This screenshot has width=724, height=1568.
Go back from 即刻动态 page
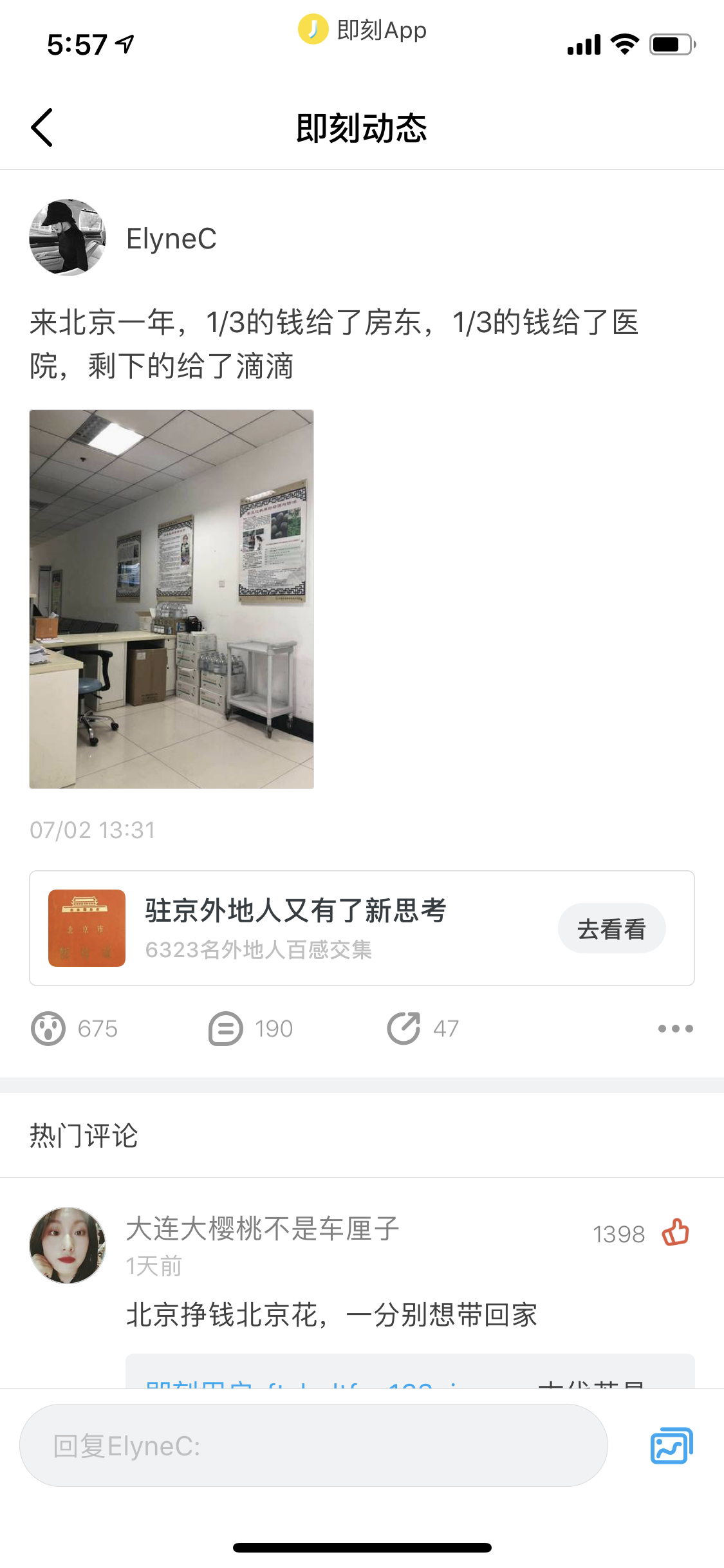click(x=42, y=127)
